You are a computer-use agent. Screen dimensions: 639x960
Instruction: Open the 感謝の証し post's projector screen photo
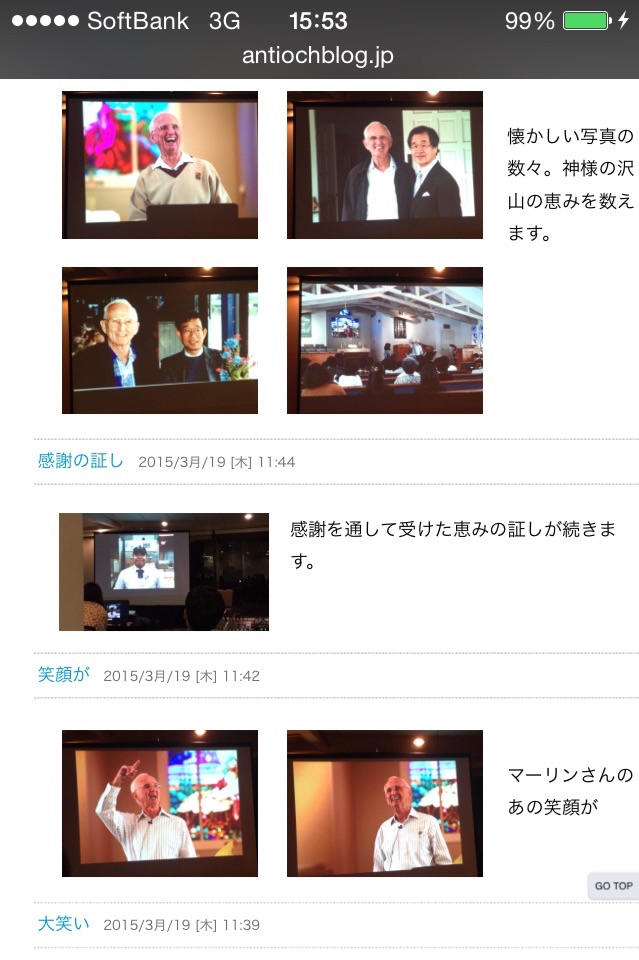pyautogui.click(x=164, y=572)
